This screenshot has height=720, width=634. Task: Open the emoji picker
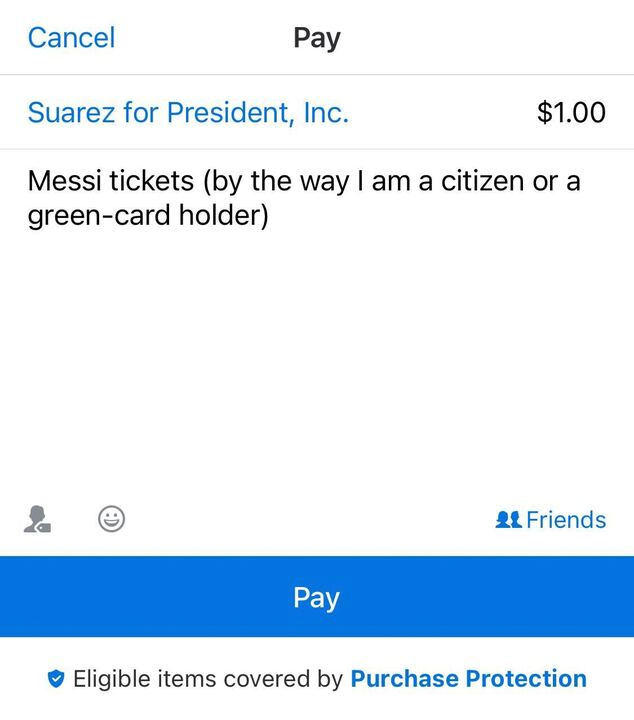[111, 519]
